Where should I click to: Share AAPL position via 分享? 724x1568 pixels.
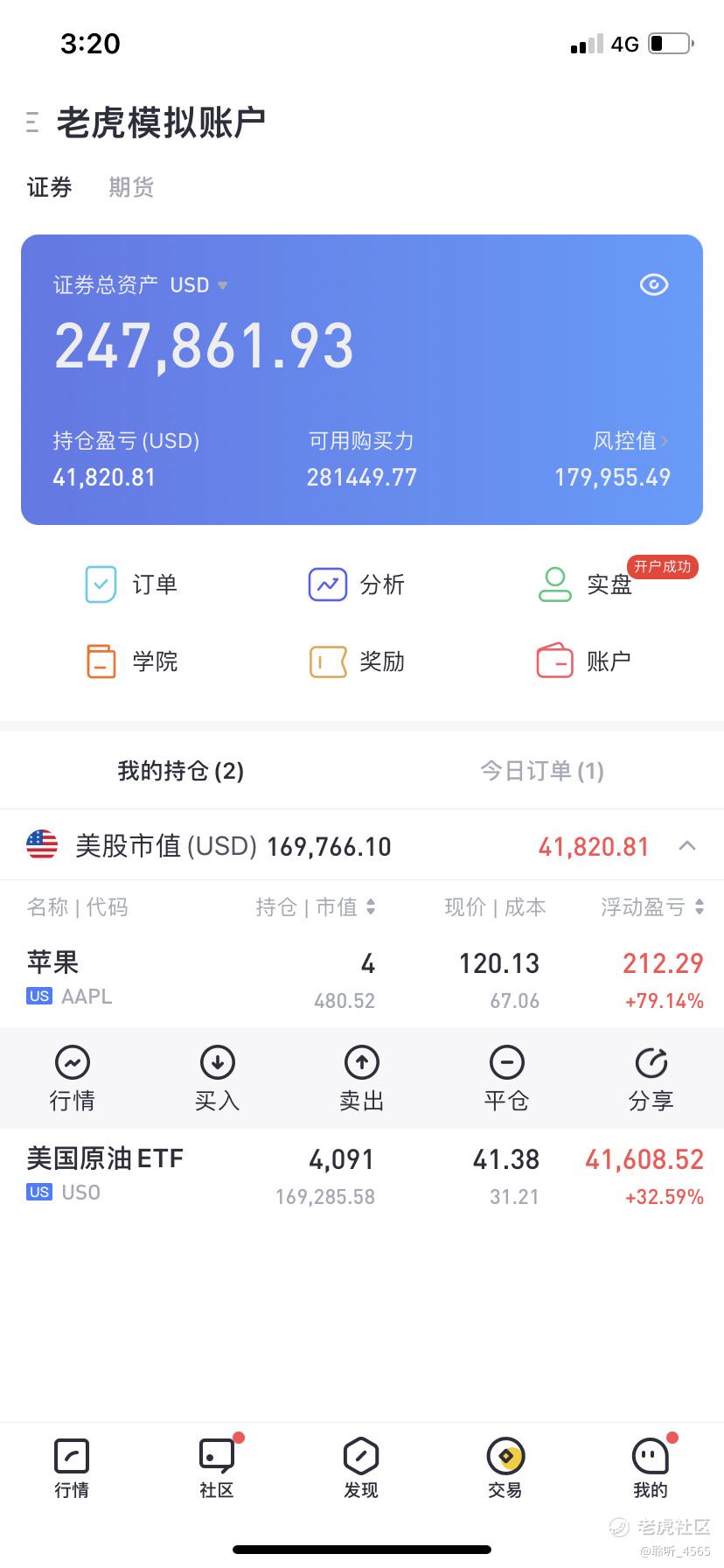click(651, 1078)
